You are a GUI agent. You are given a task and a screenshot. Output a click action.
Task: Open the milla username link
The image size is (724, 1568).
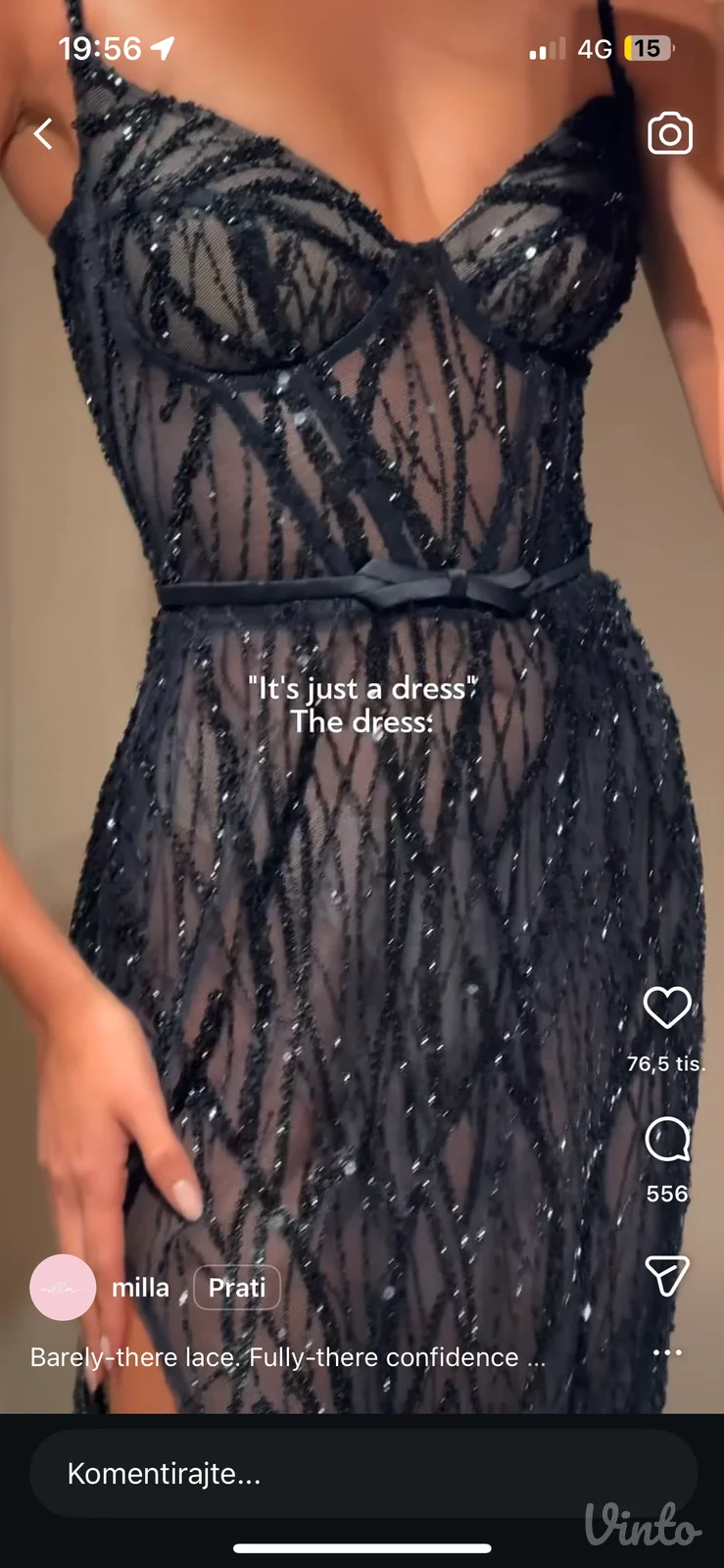point(140,1288)
